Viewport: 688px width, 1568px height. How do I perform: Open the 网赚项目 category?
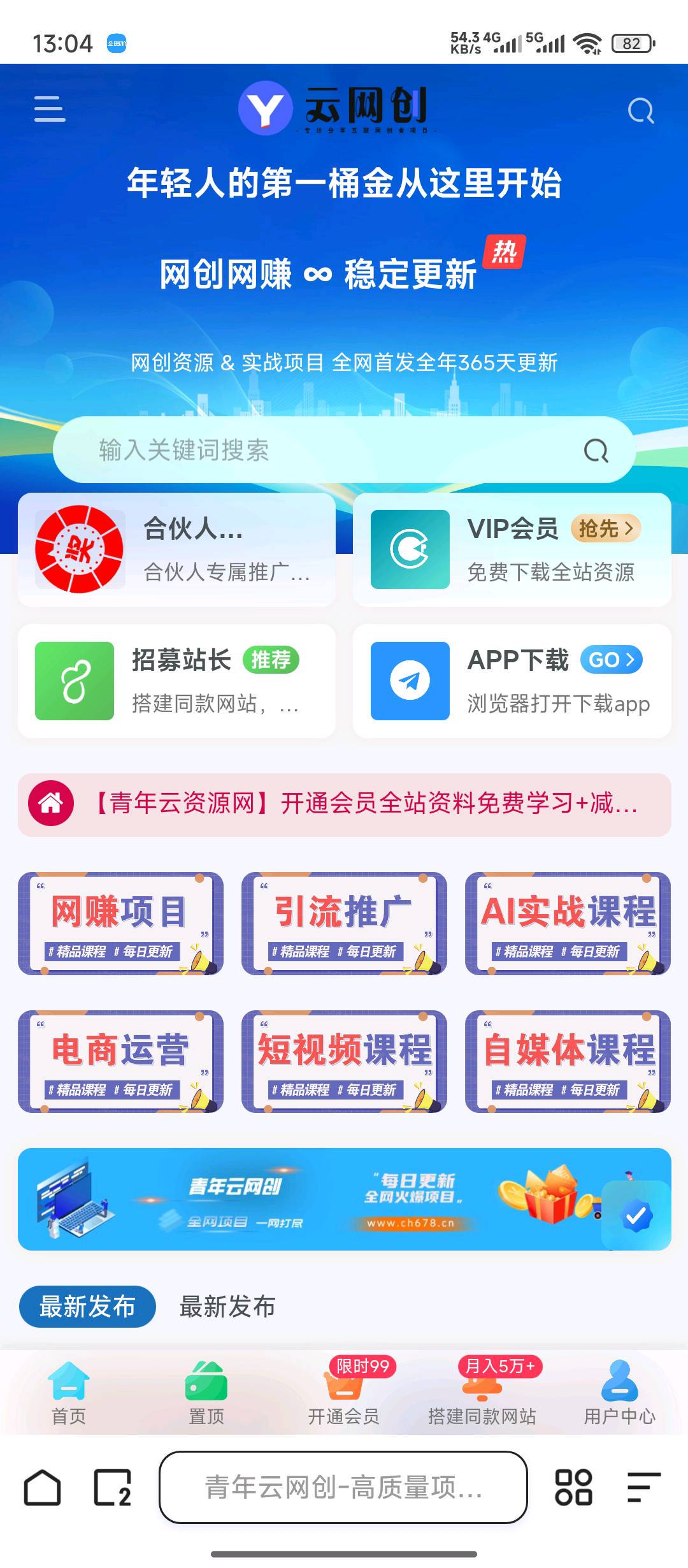[120, 923]
